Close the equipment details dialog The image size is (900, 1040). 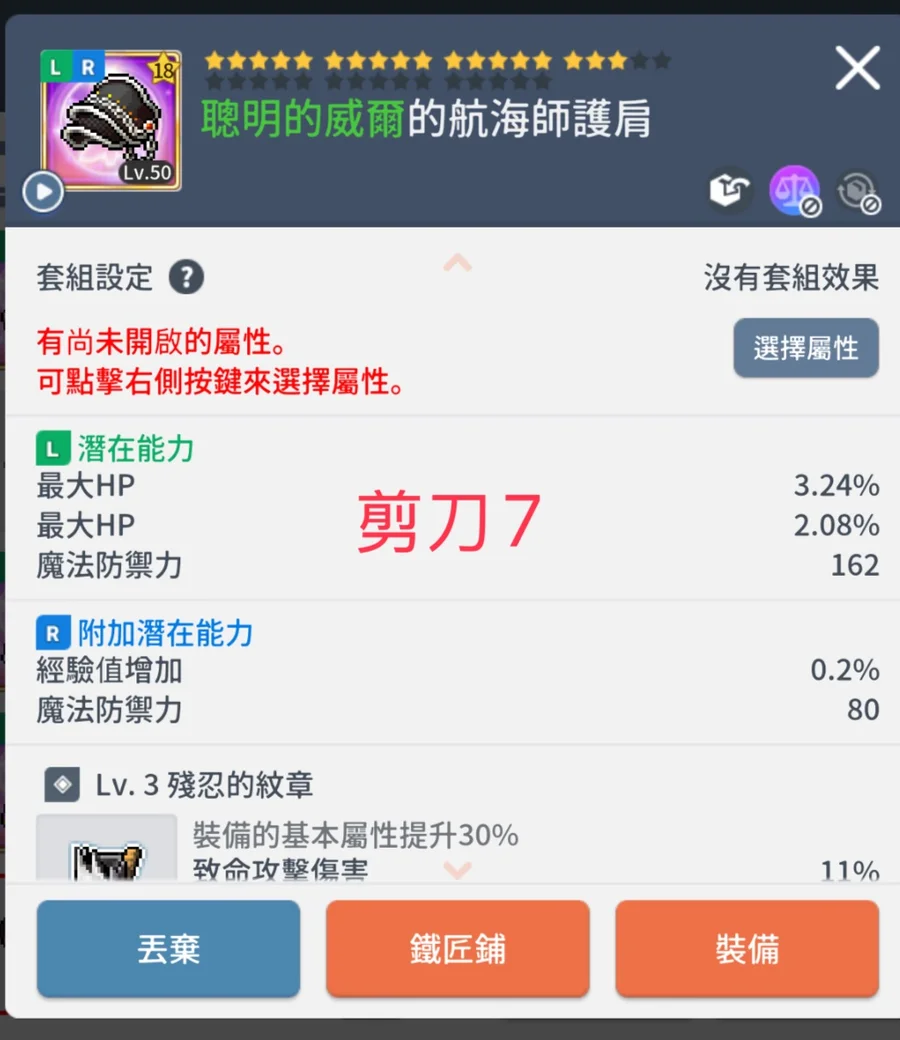pyautogui.click(x=857, y=69)
